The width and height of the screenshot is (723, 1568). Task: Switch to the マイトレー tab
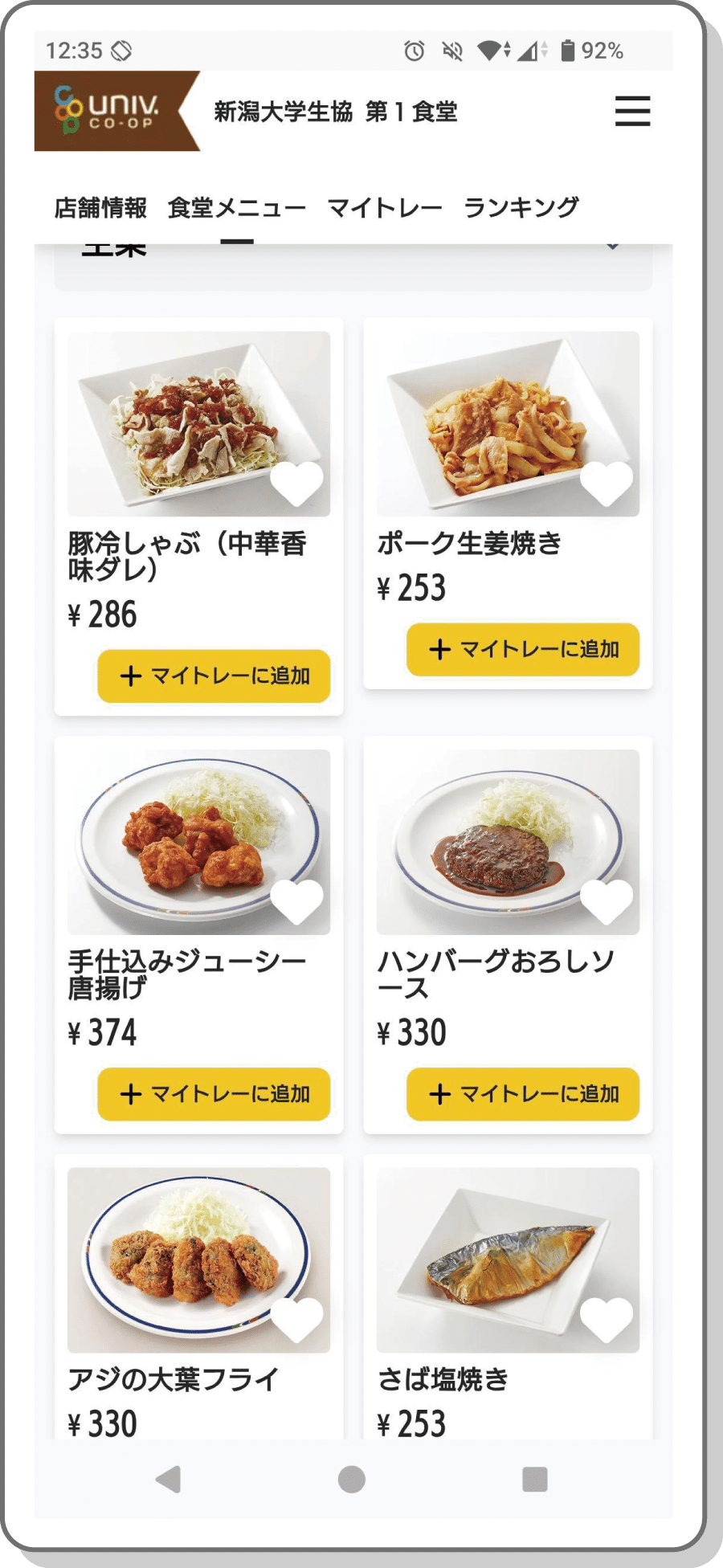click(385, 208)
